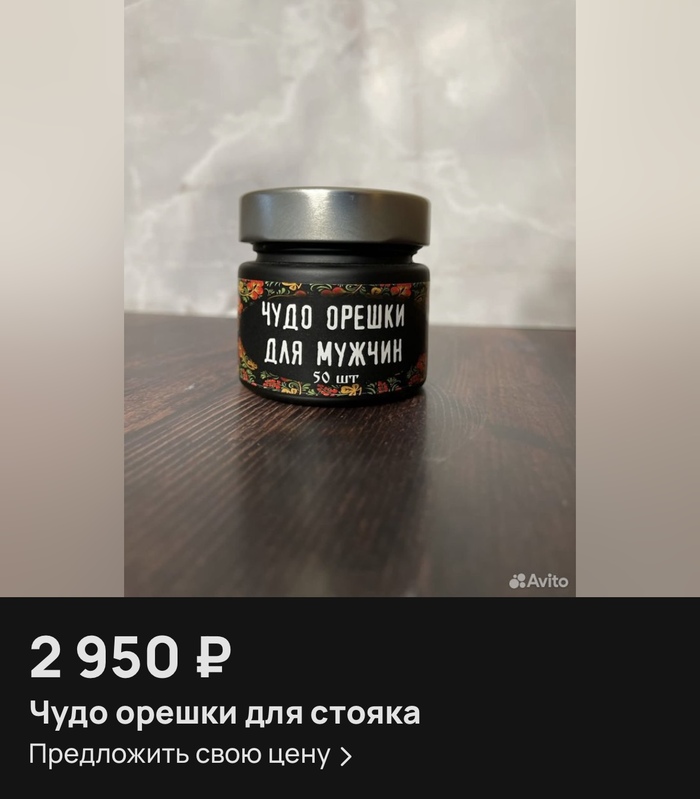The width and height of the screenshot is (700, 799).
Task: Open 'Предложить свою цену' to offer your price
Action: (190, 755)
